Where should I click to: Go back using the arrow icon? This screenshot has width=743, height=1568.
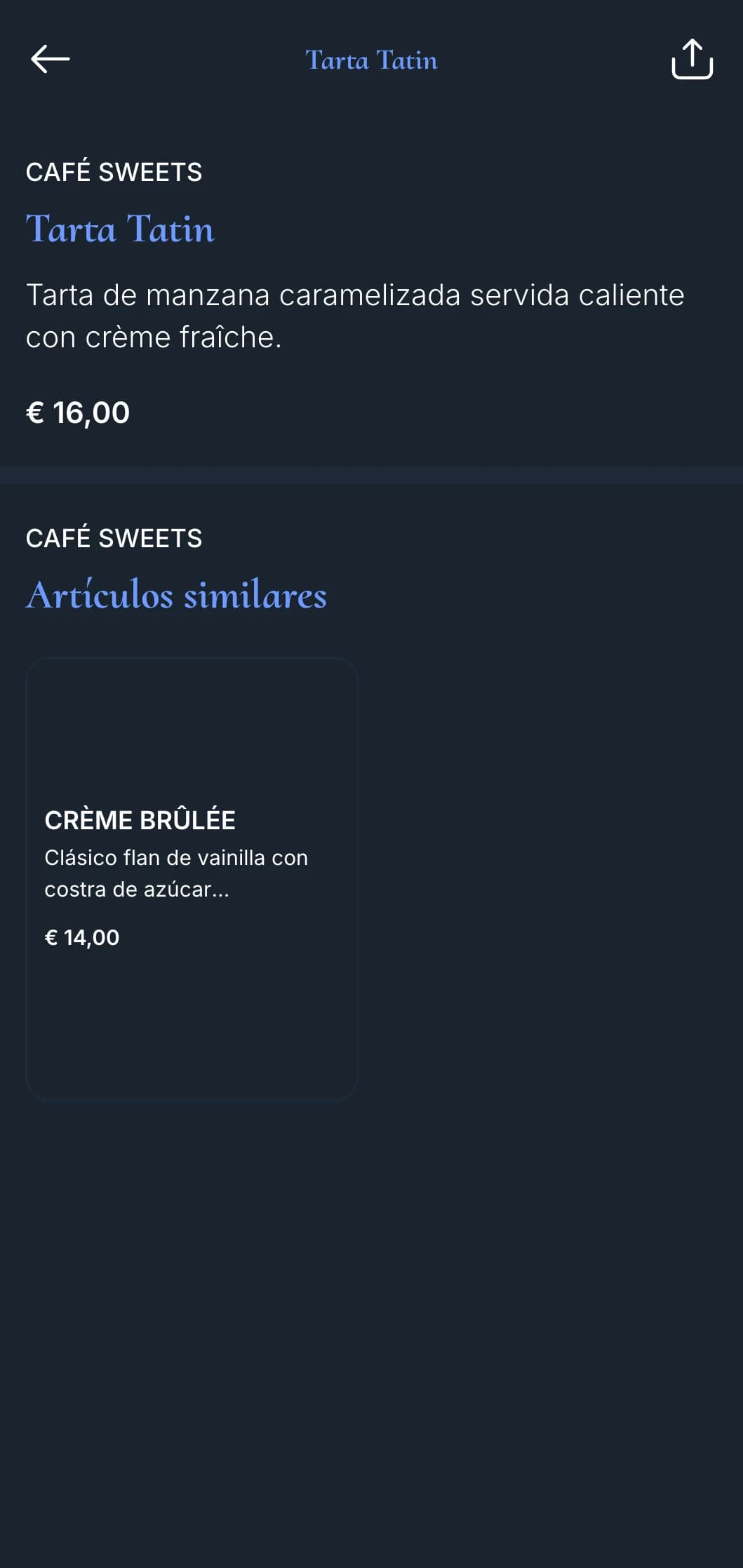coord(50,59)
